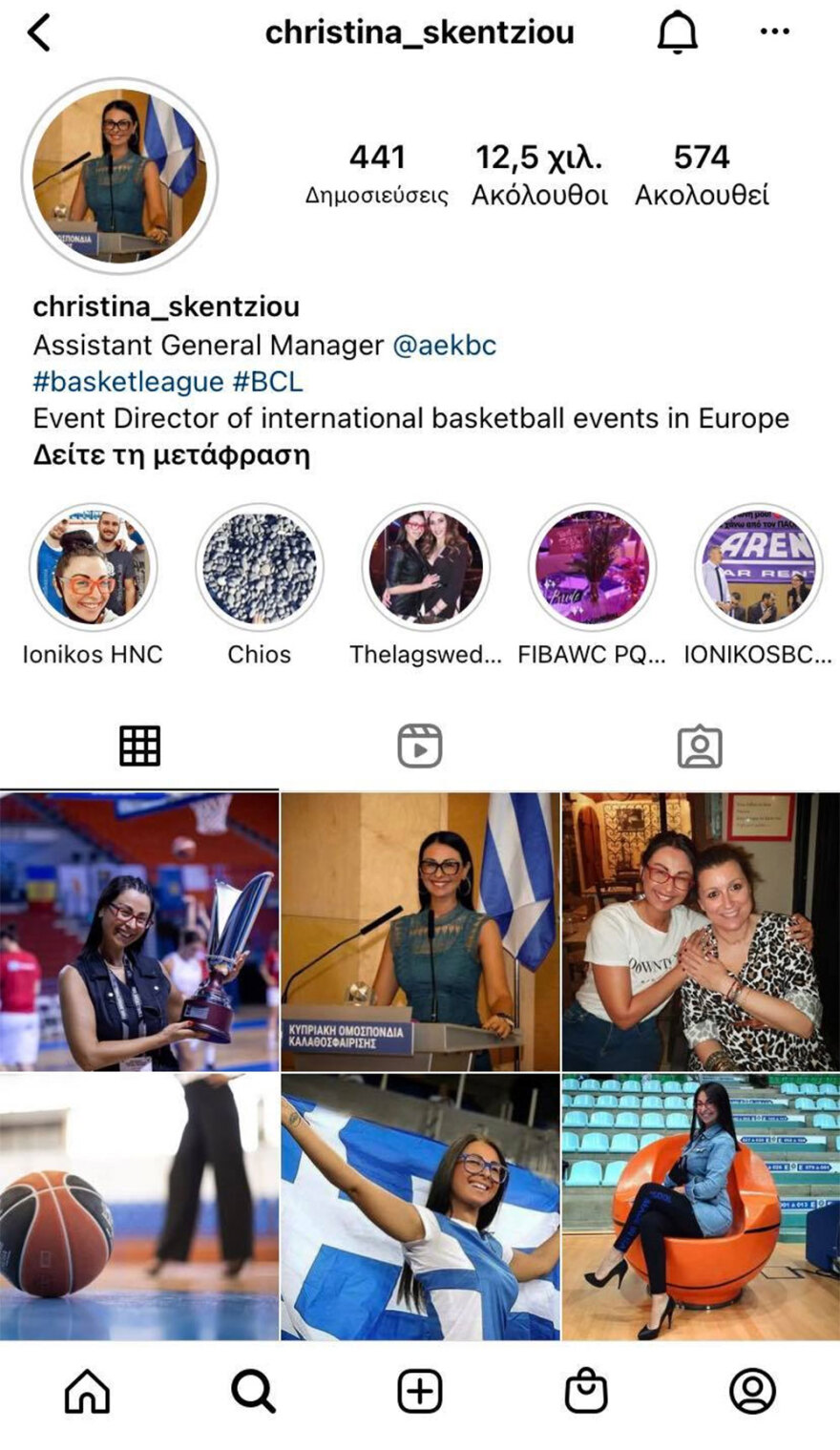
Task: Go back using the top-left arrow
Action: tap(39, 33)
